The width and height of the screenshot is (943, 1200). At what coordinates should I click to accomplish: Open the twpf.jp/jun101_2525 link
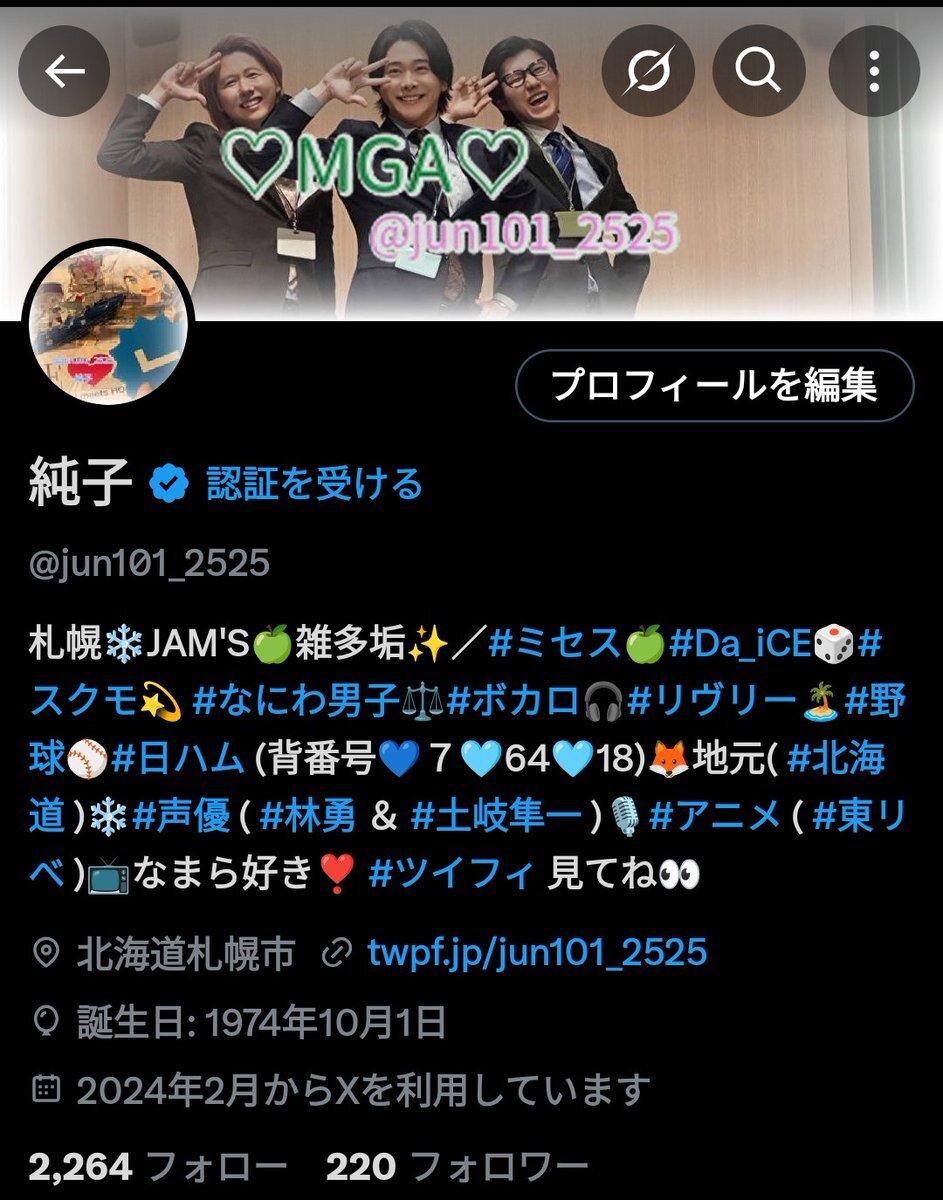coord(537,953)
